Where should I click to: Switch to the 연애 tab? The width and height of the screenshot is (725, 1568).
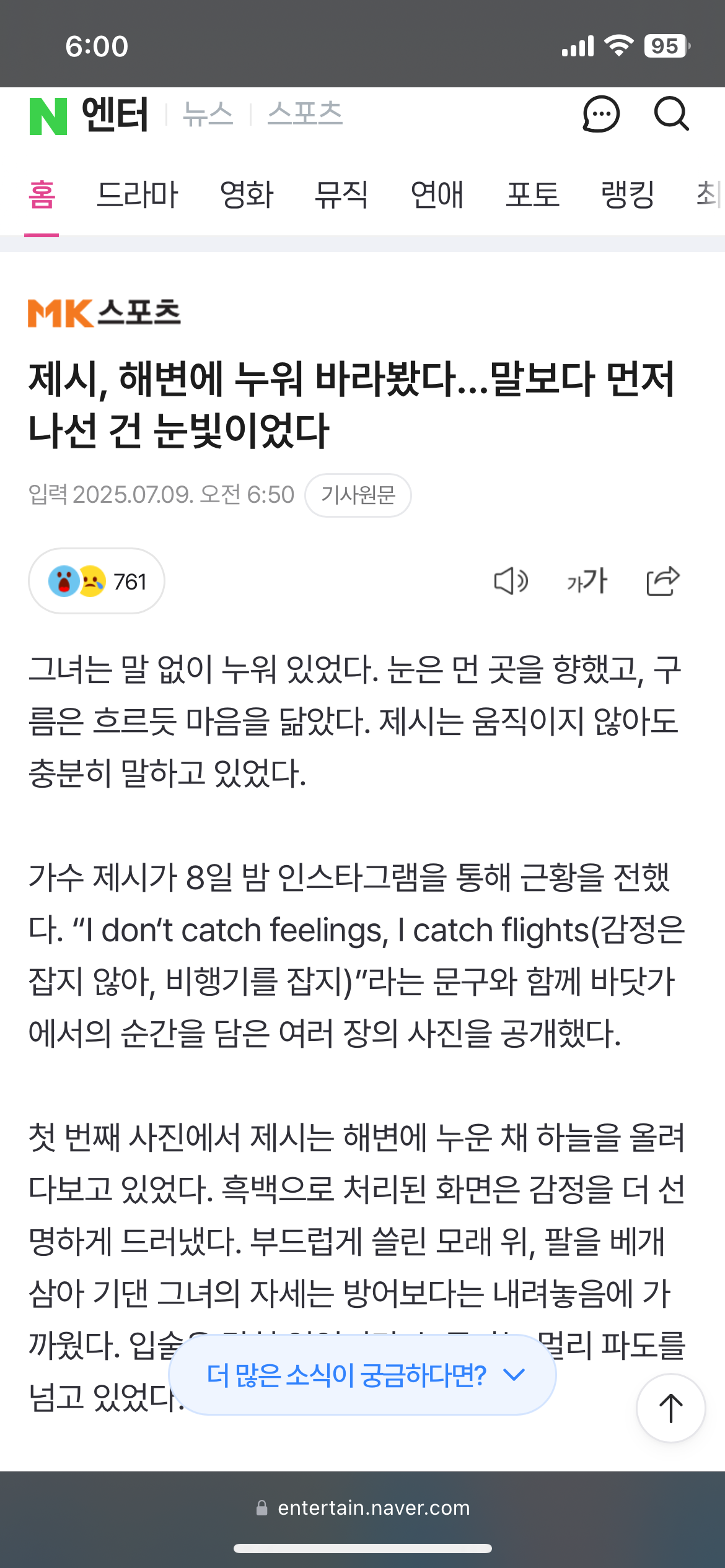tap(437, 195)
